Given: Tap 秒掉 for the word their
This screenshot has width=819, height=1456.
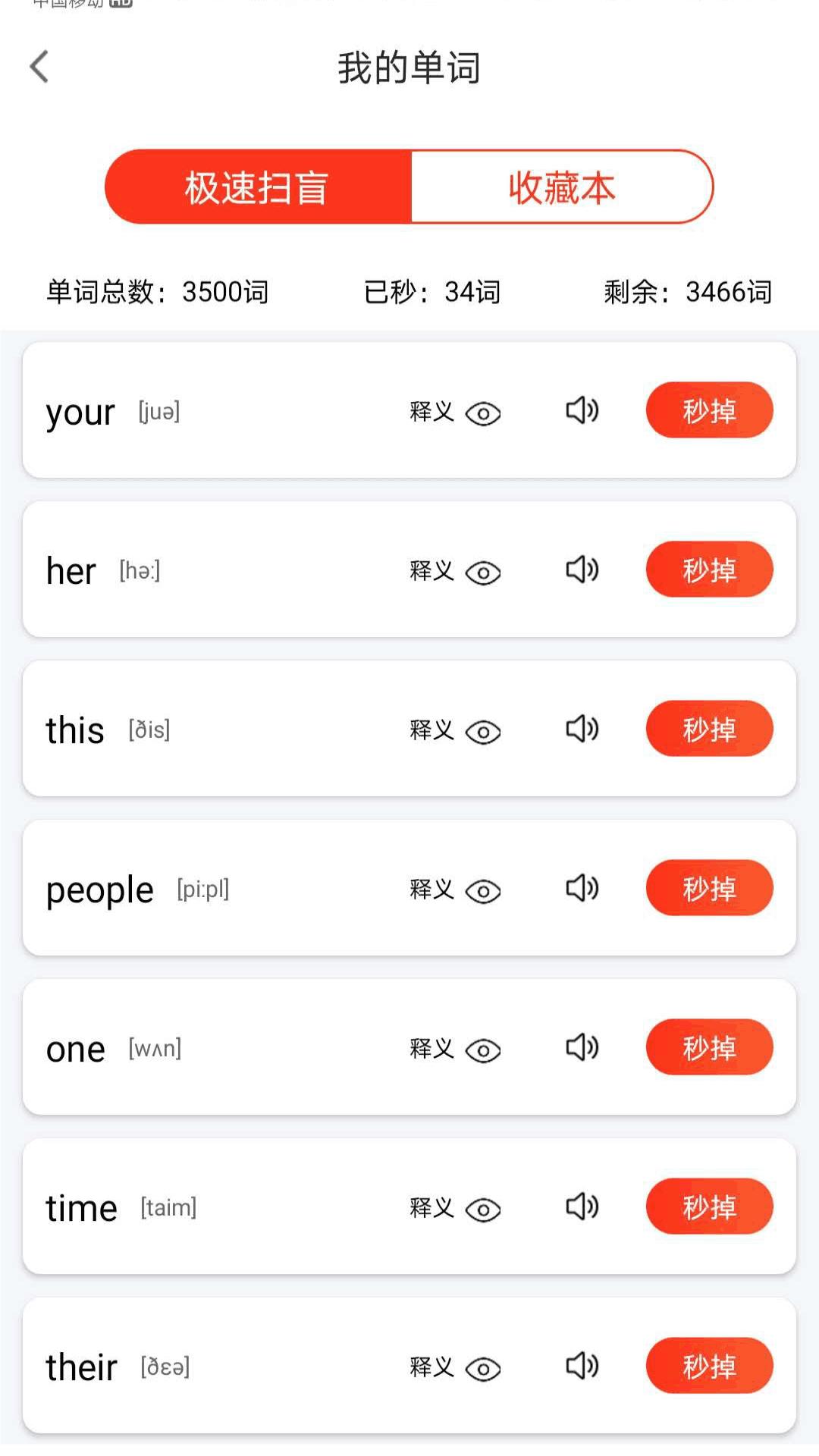Looking at the screenshot, I should pyautogui.click(x=709, y=1366).
